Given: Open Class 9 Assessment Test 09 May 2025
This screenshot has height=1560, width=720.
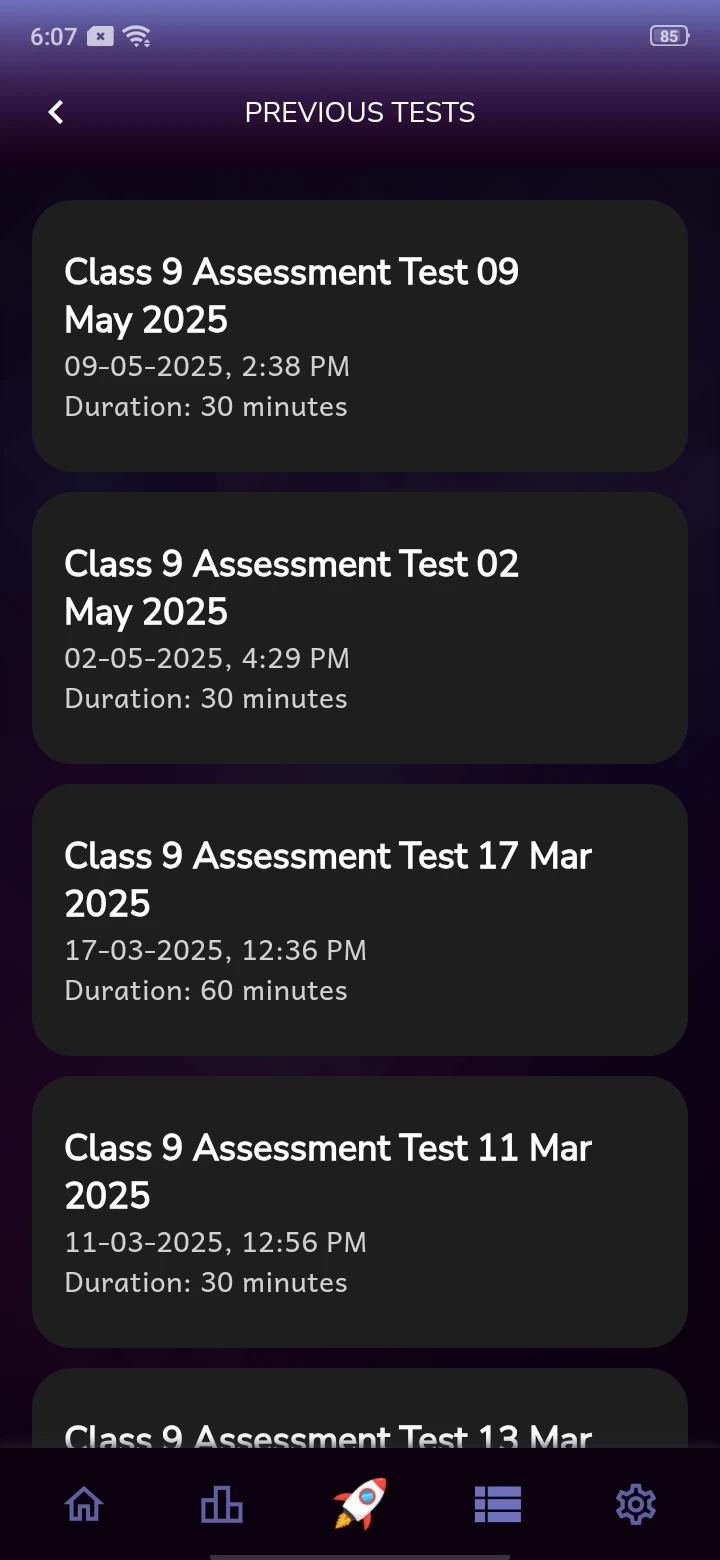Looking at the screenshot, I should coord(360,336).
